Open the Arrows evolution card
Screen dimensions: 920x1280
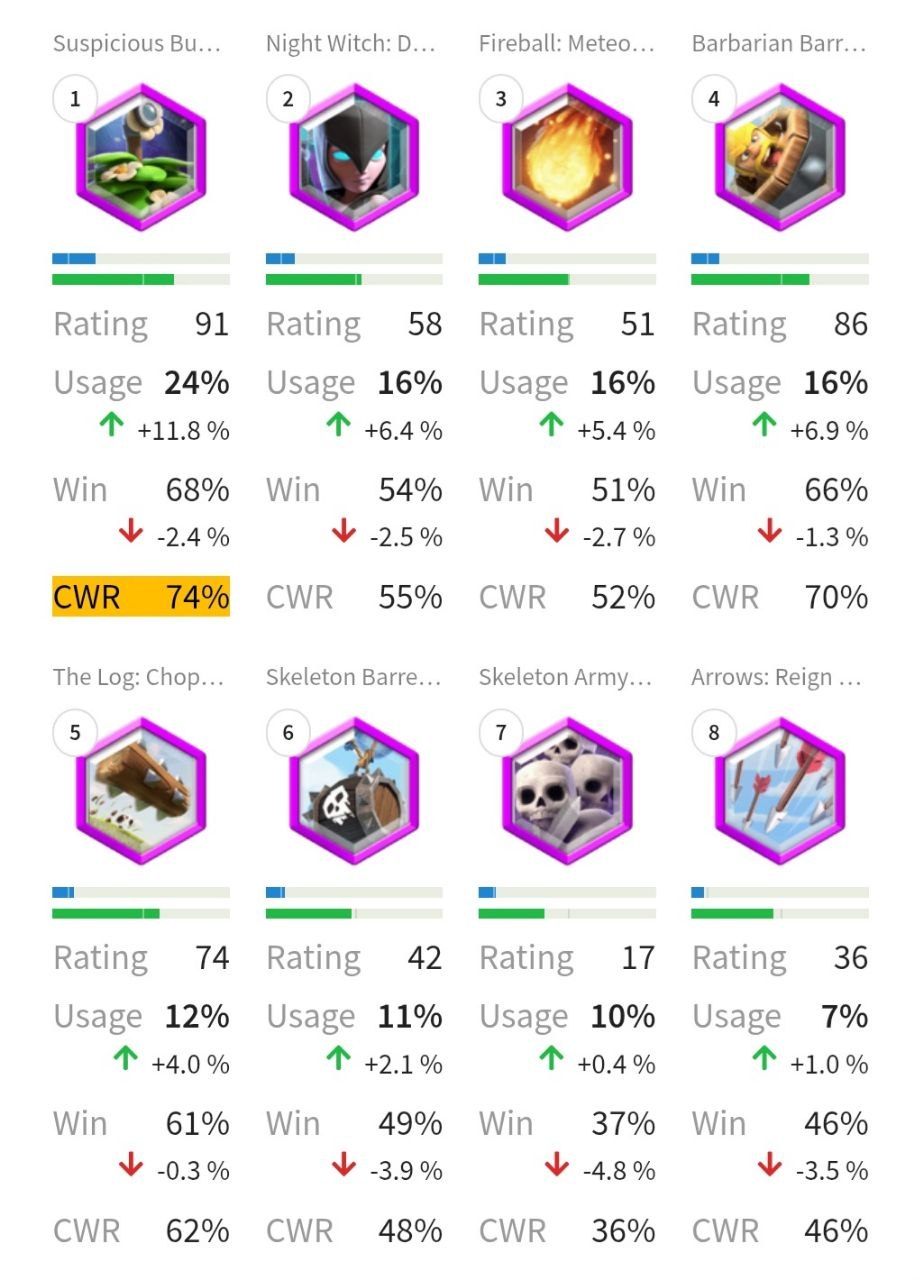pyautogui.click(x=780, y=791)
